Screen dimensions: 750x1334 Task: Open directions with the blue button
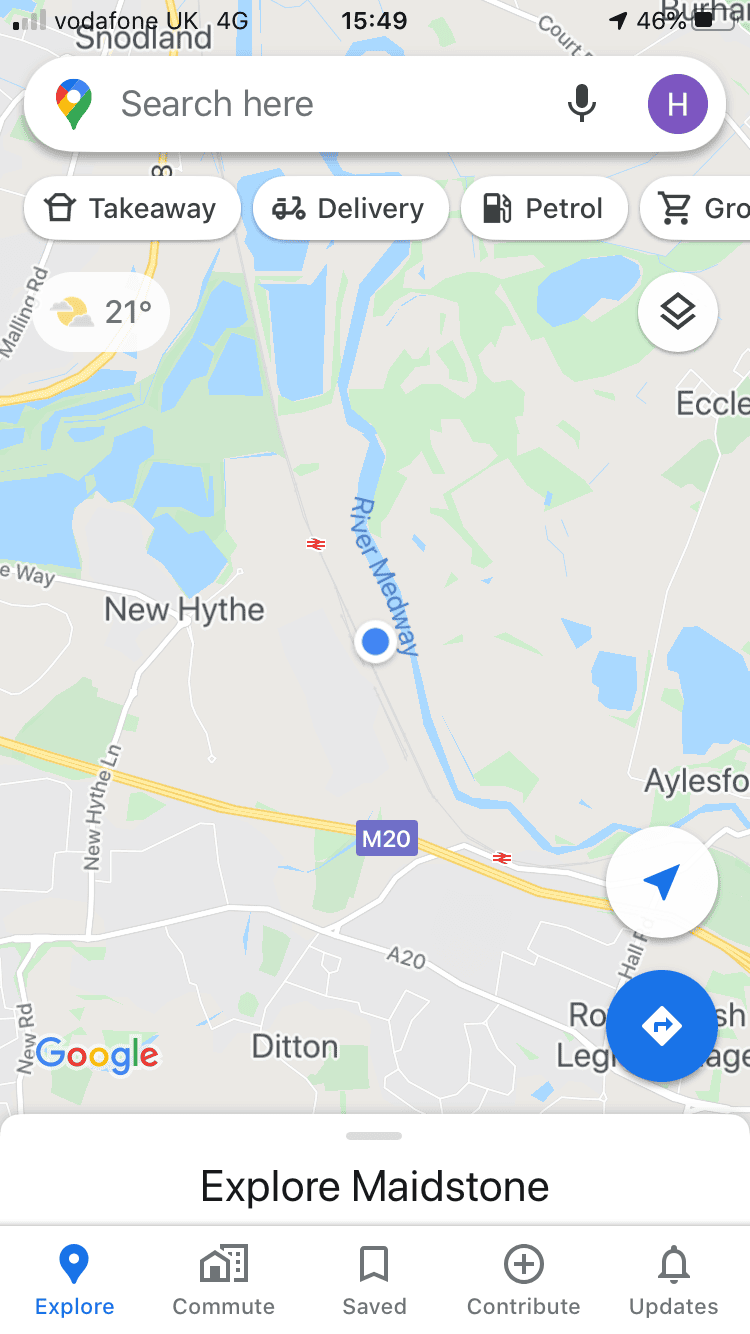coord(662,1026)
